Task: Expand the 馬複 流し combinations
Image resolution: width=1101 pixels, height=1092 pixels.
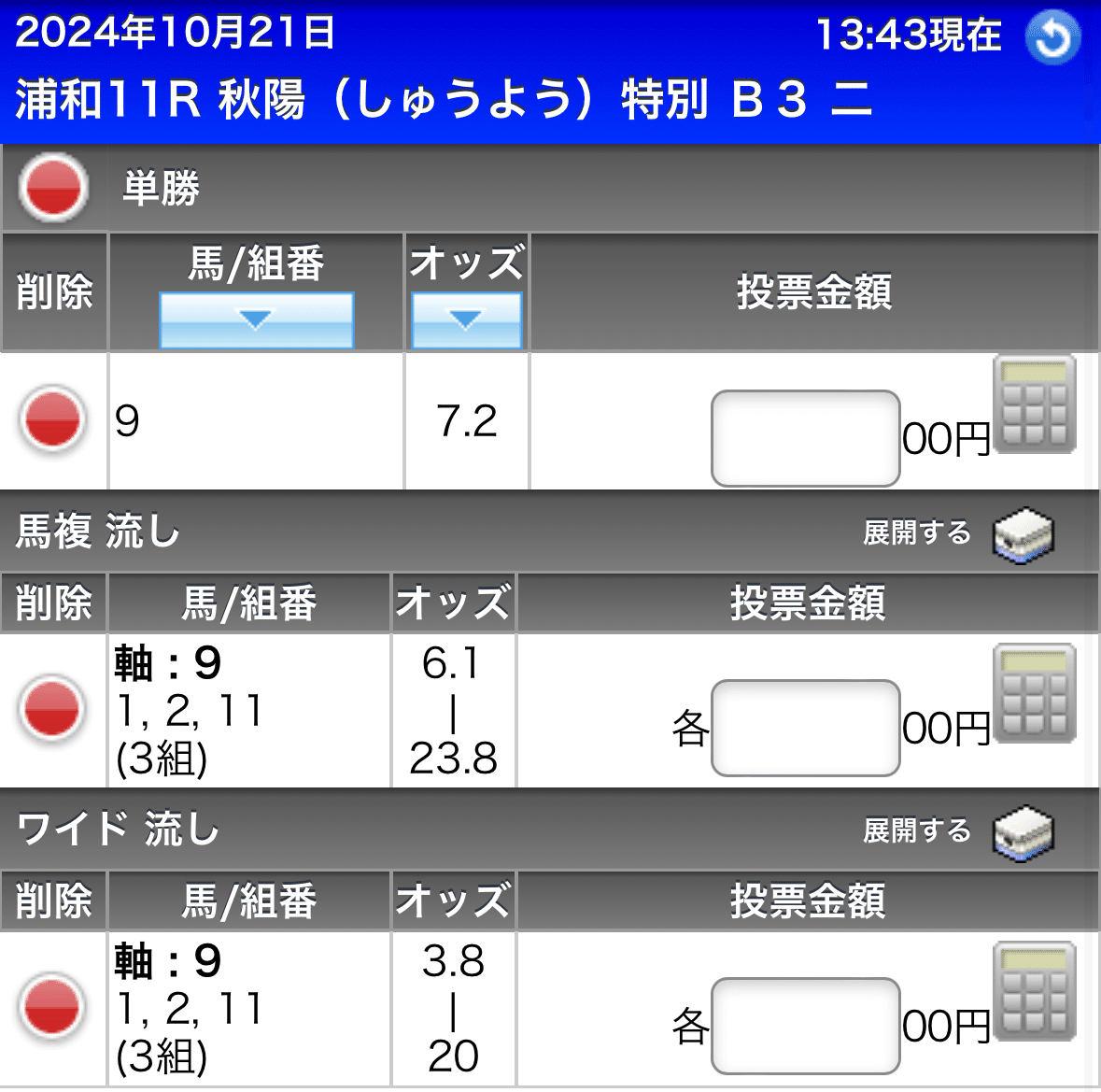Action: click(1023, 535)
